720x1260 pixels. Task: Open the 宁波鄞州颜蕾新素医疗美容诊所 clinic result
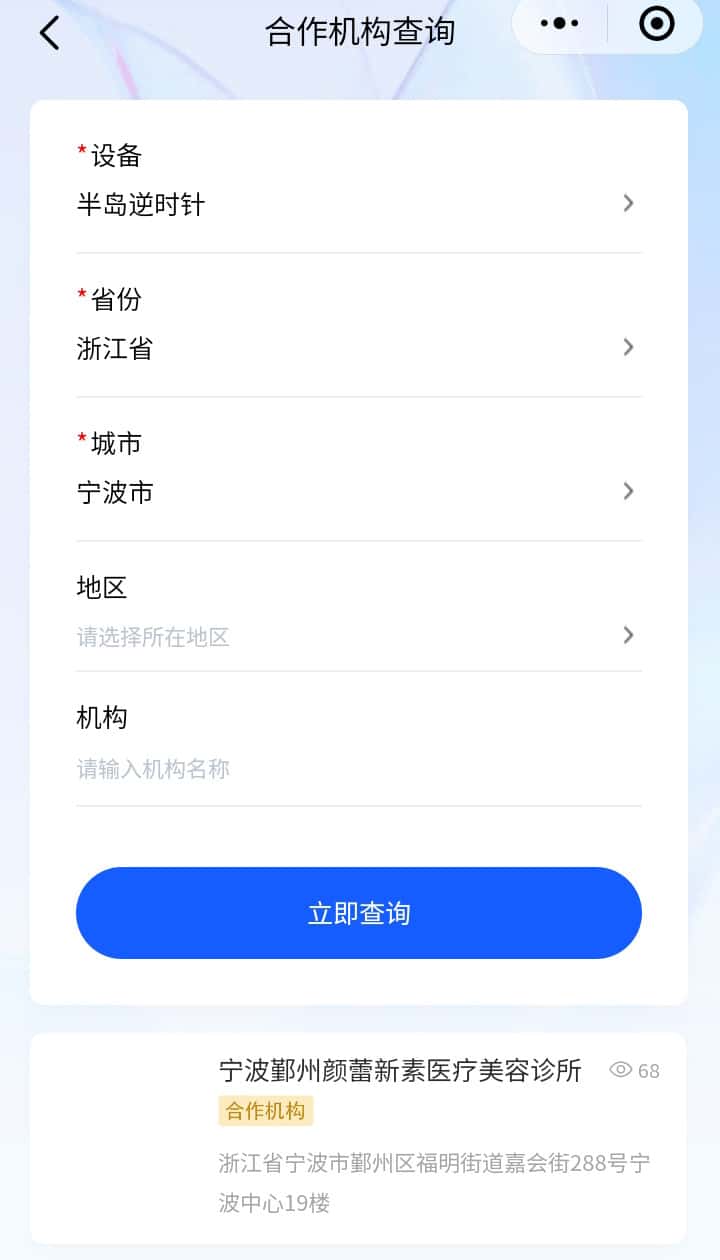coord(400,1070)
